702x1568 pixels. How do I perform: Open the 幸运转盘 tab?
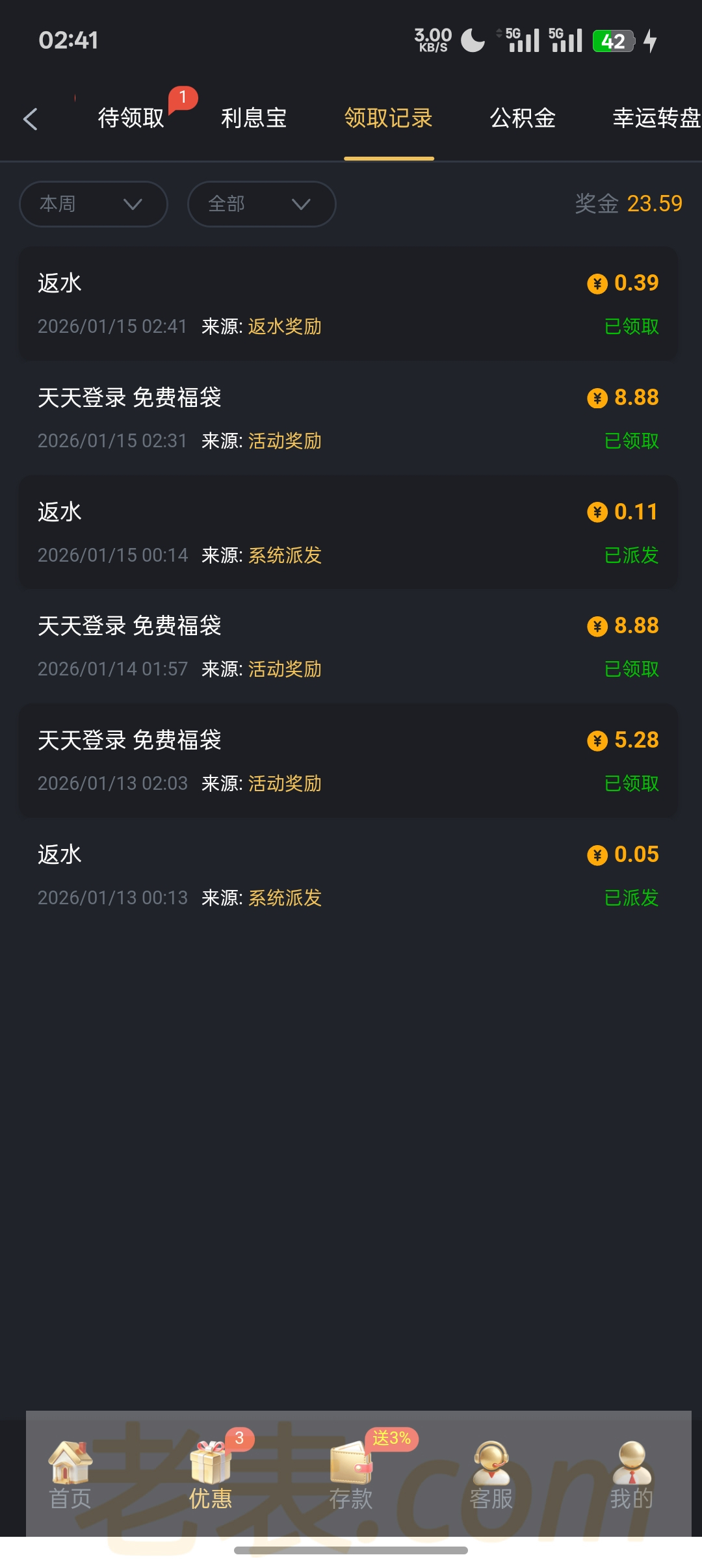click(x=655, y=118)
